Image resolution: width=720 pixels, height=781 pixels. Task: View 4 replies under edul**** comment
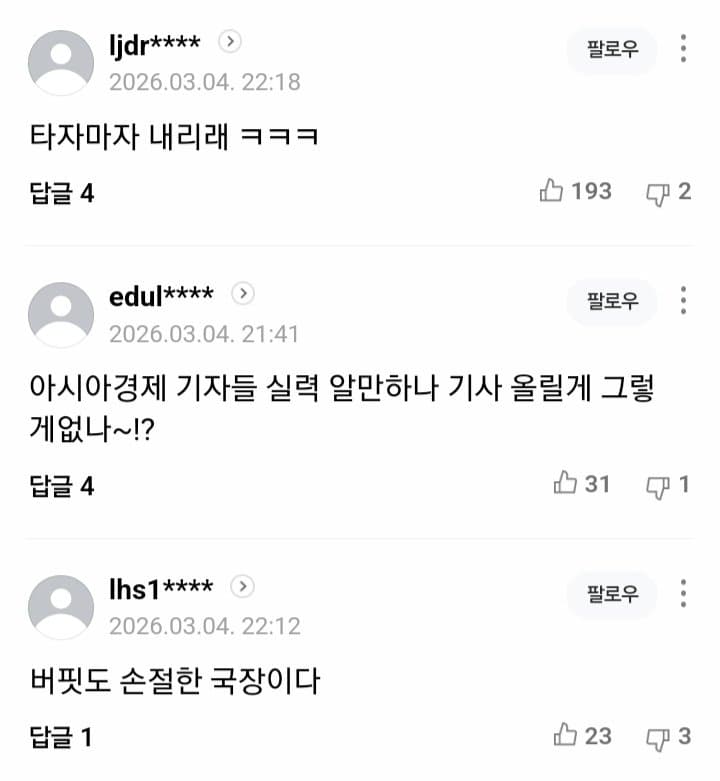pos(62,486)
